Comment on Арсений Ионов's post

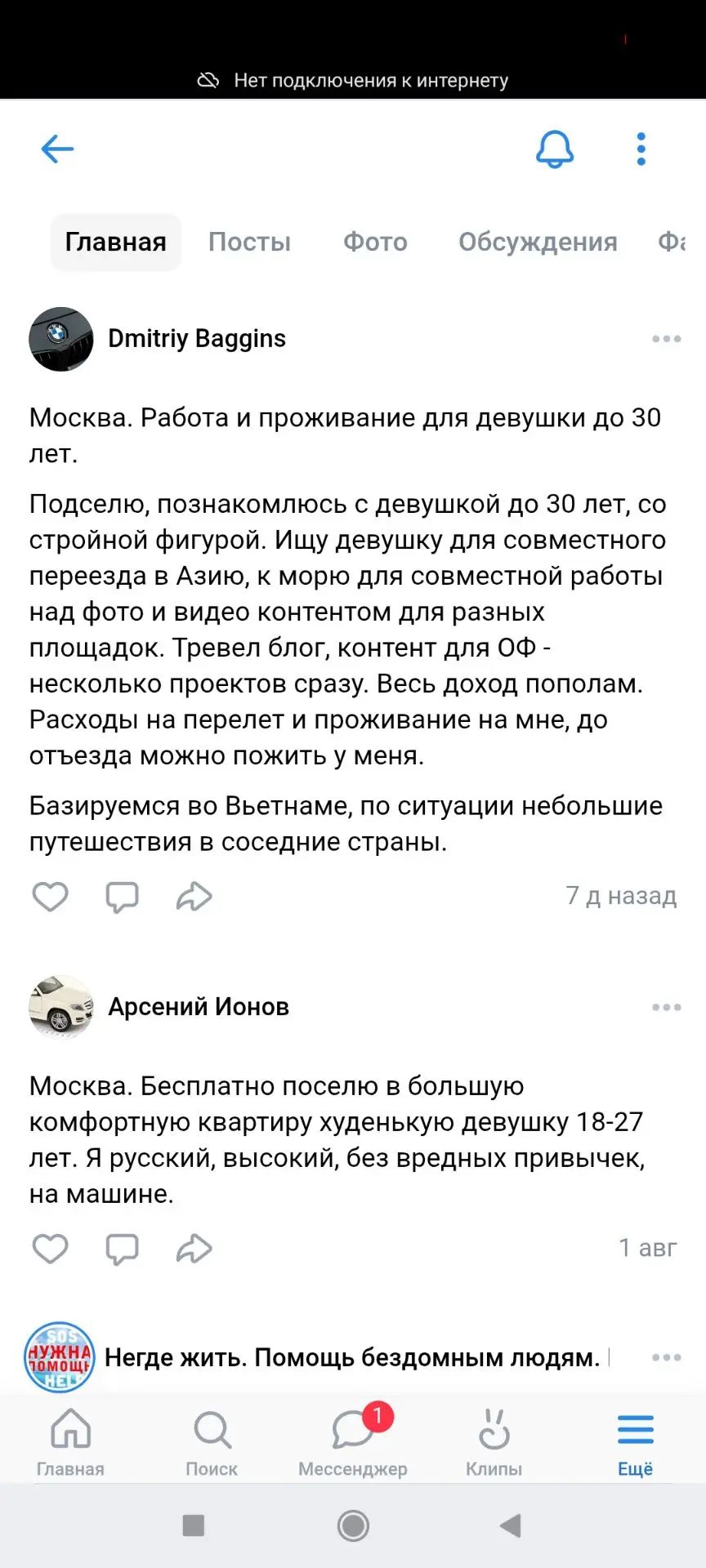122,1249
